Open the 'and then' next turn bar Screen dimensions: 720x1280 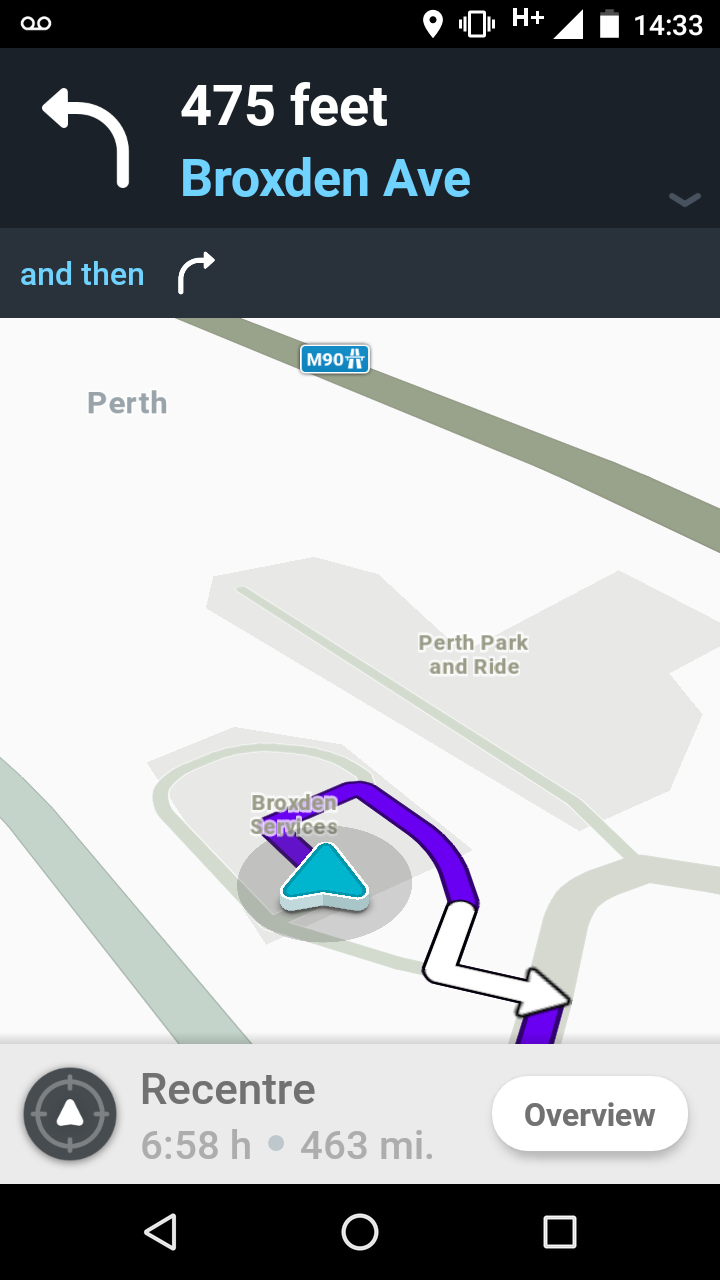point(360,273)
